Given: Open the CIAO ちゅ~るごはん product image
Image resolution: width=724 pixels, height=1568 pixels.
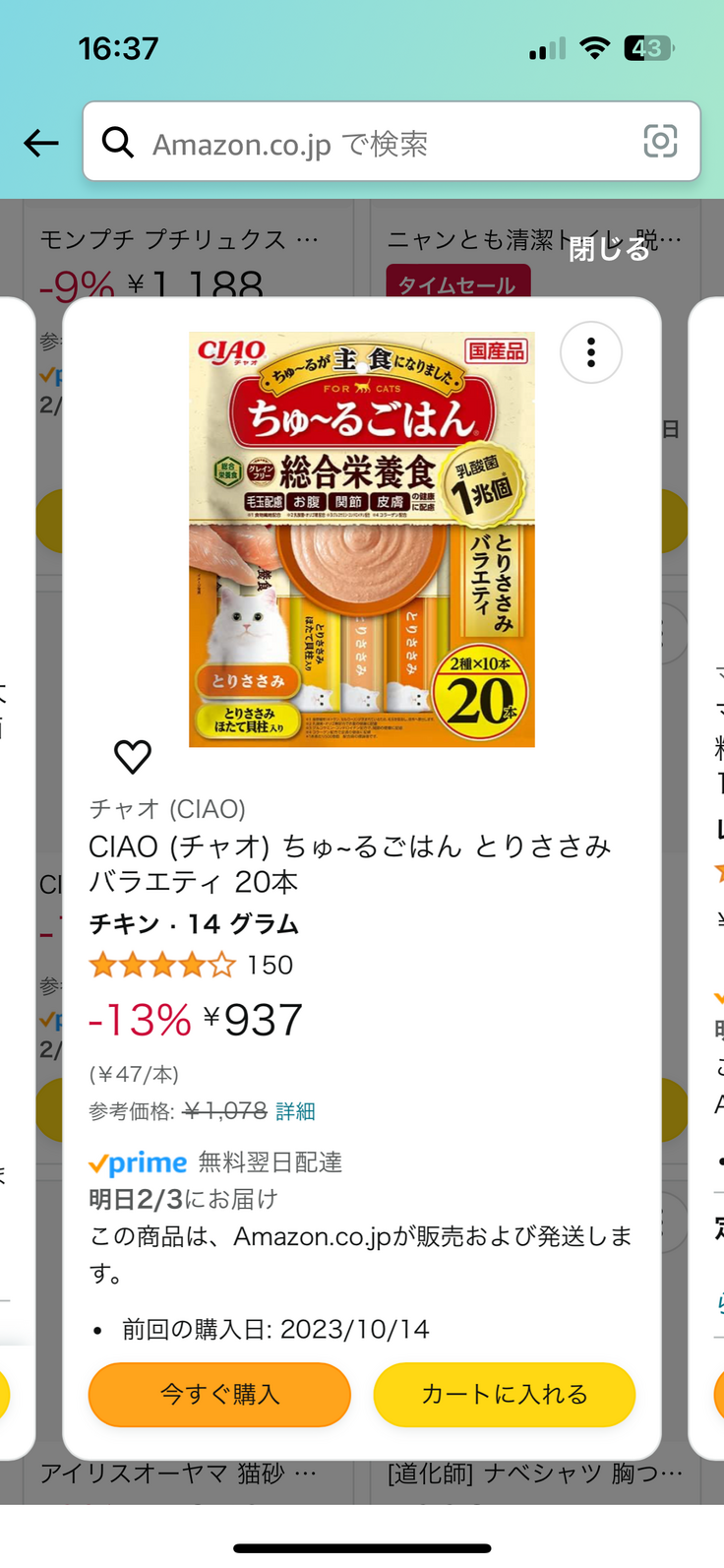Looking at the screenshot, I should 362,539.
